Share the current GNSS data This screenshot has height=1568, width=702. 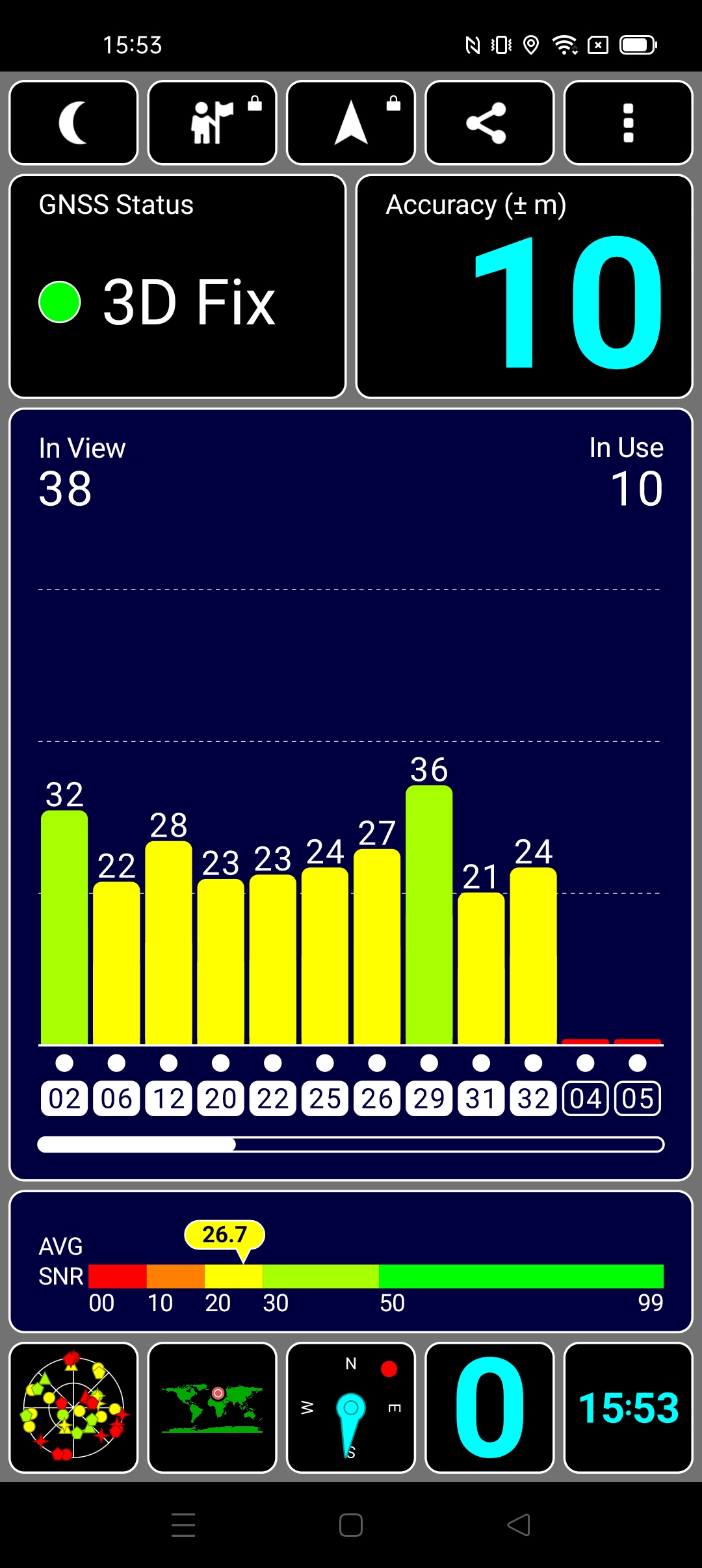489,122
